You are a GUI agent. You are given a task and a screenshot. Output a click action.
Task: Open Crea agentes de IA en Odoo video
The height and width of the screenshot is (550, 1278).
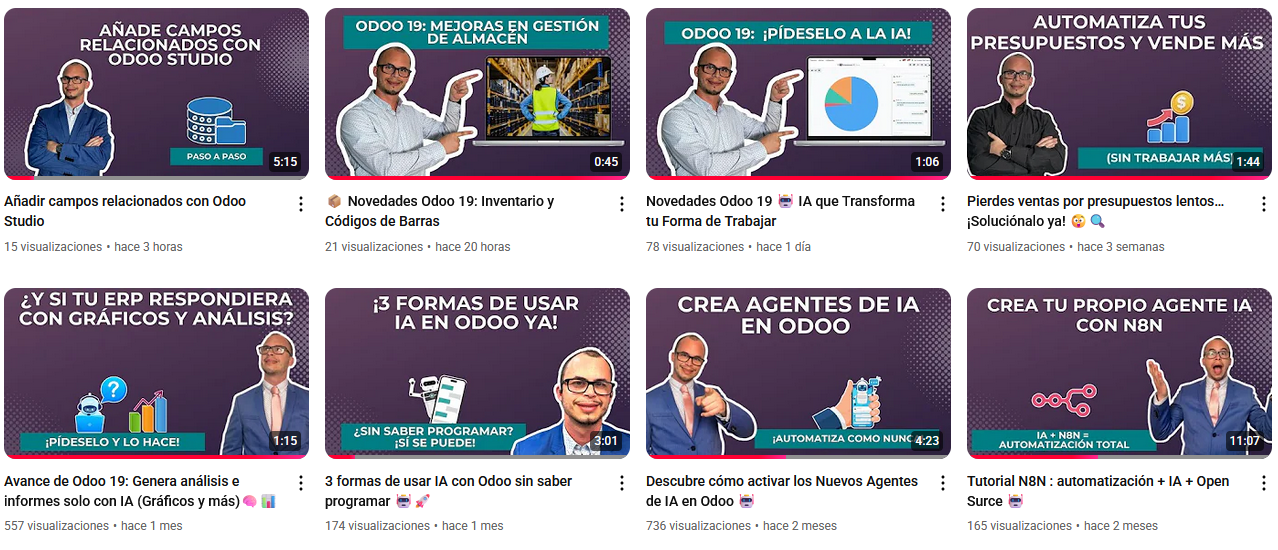(798, 373)
